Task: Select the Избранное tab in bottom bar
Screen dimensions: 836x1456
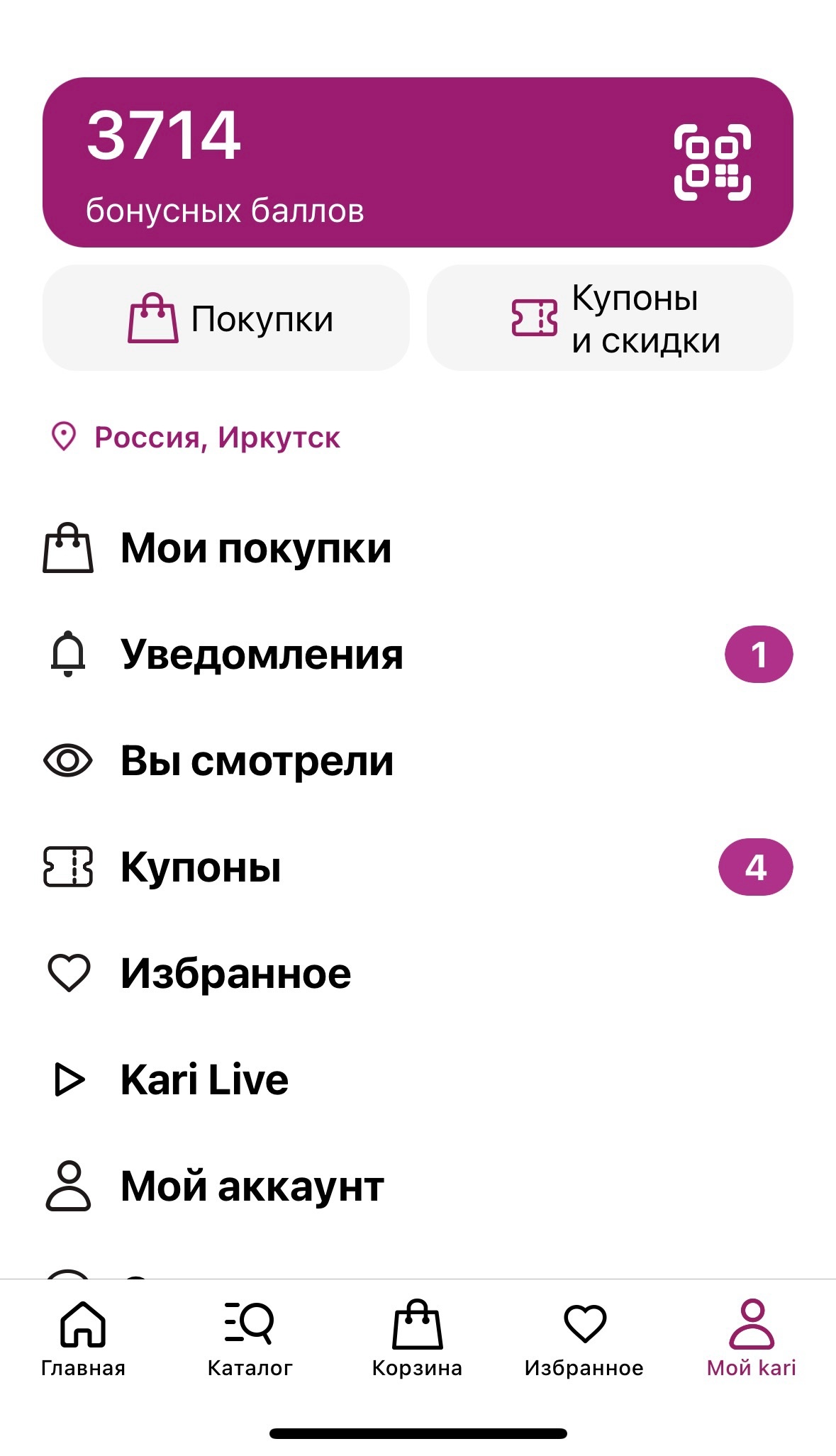Action: pyautogui.click(x=584, y=1338)
